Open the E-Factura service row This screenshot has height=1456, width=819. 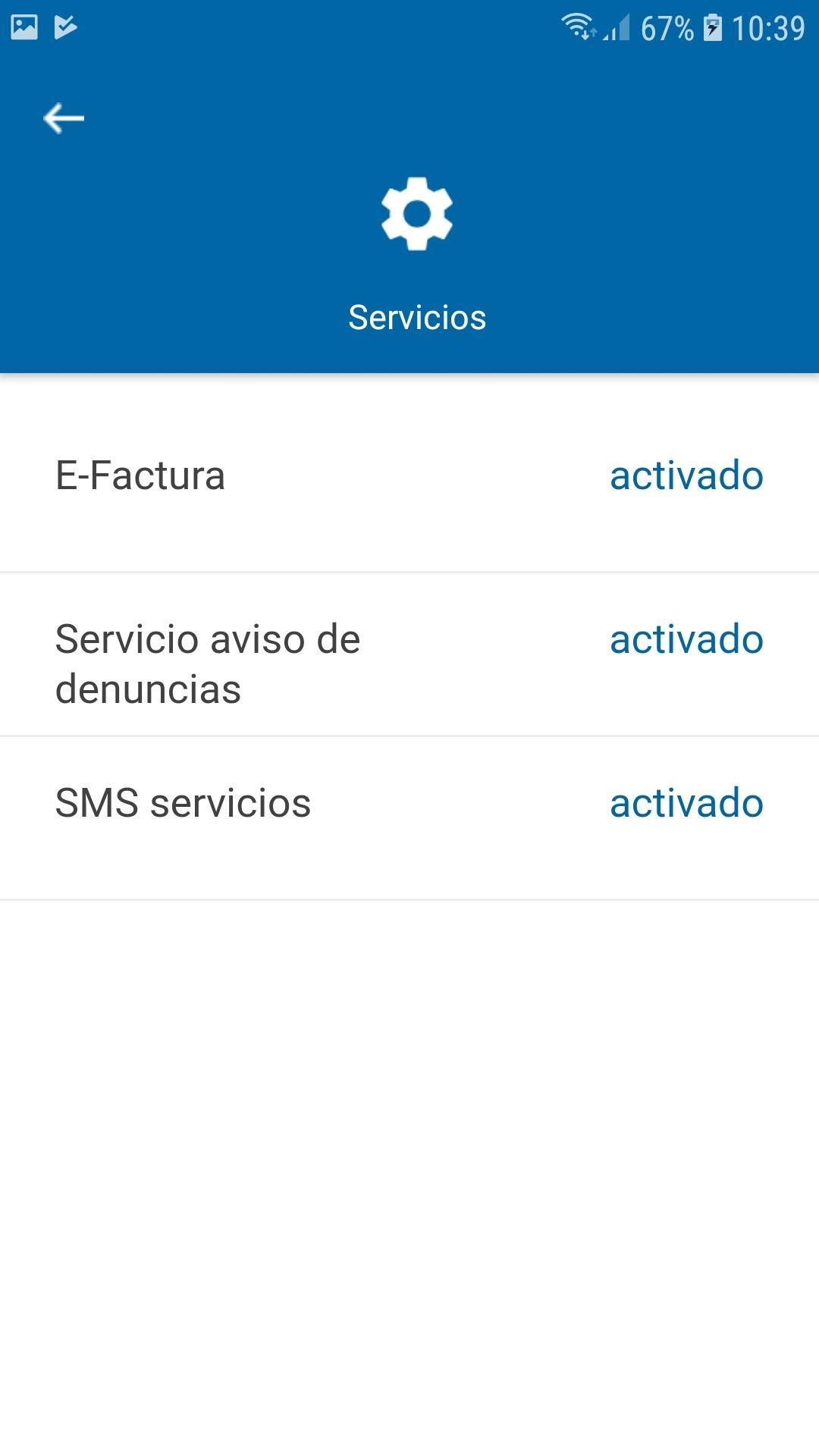(409, 476)
